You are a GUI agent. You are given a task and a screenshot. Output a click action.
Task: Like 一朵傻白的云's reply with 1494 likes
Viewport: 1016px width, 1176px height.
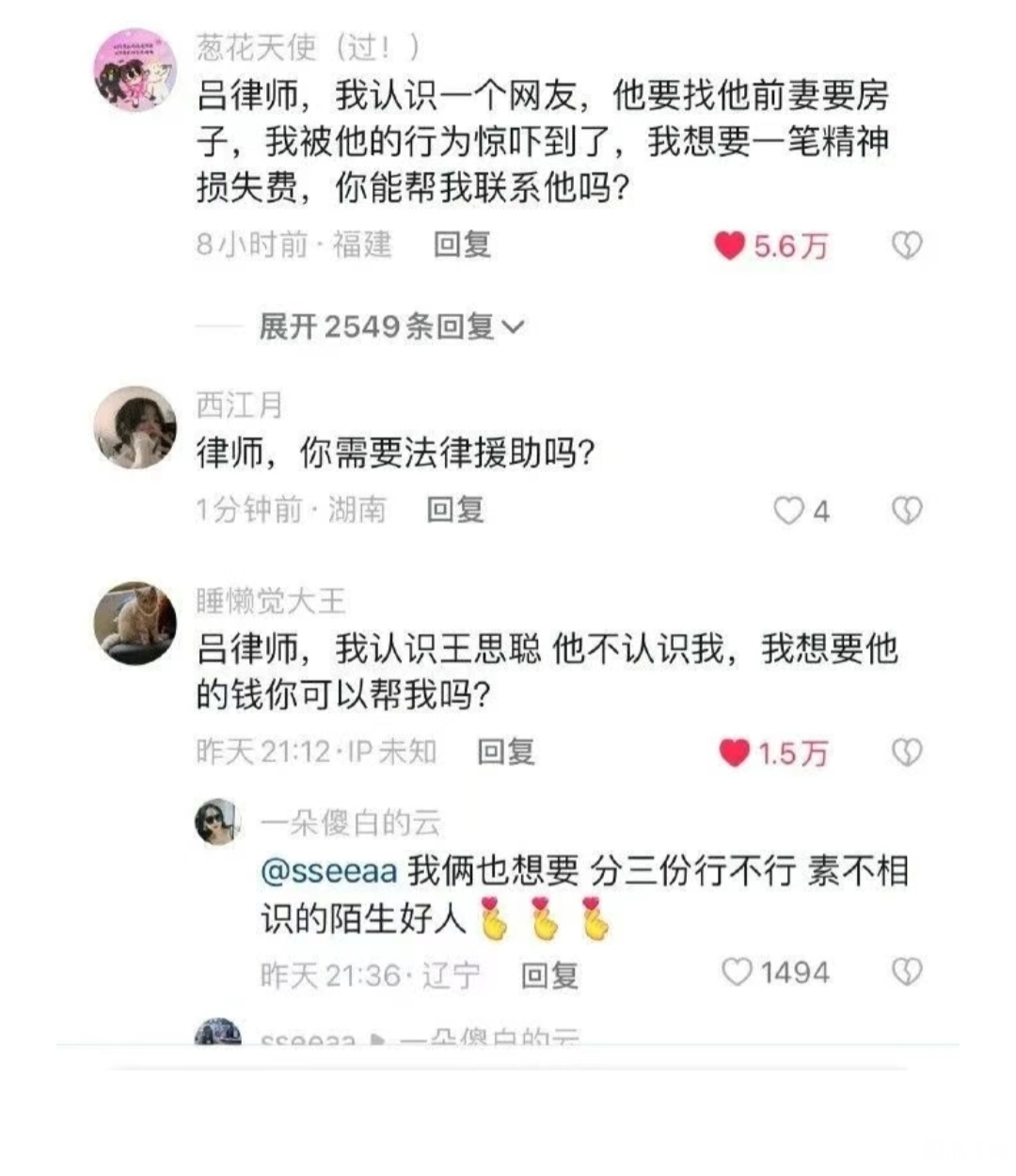click(738, 972)
